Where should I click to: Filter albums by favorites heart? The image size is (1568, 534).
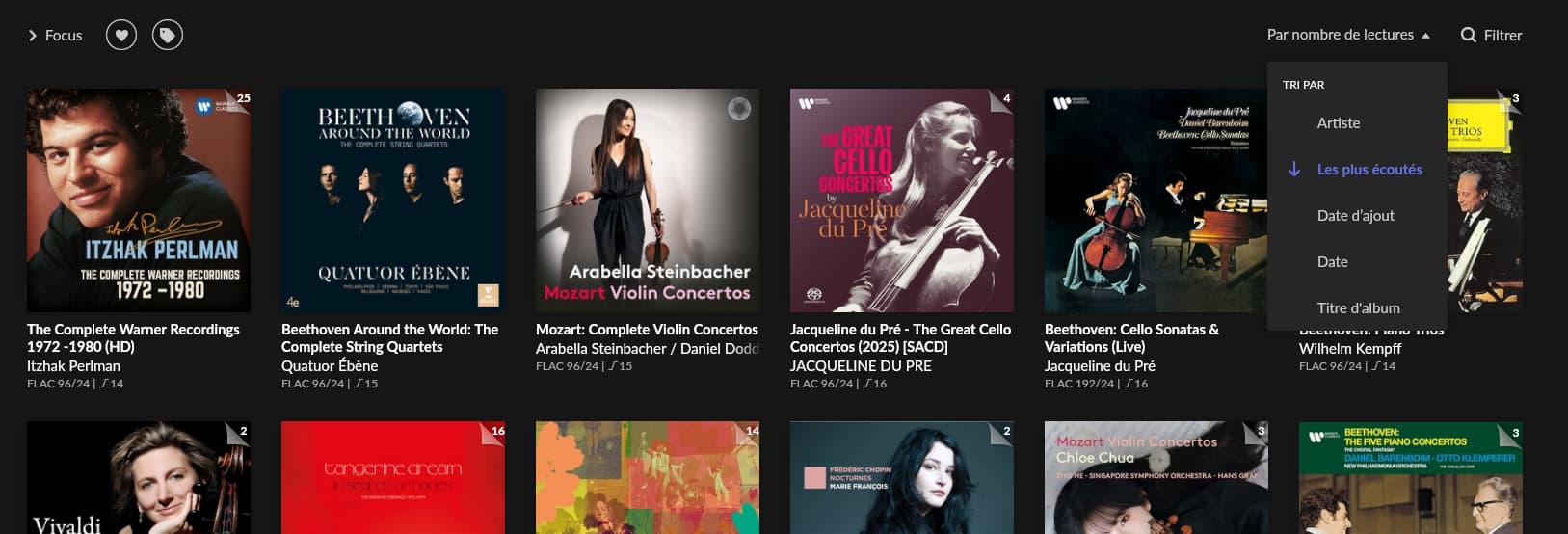(x=121, y=36)
